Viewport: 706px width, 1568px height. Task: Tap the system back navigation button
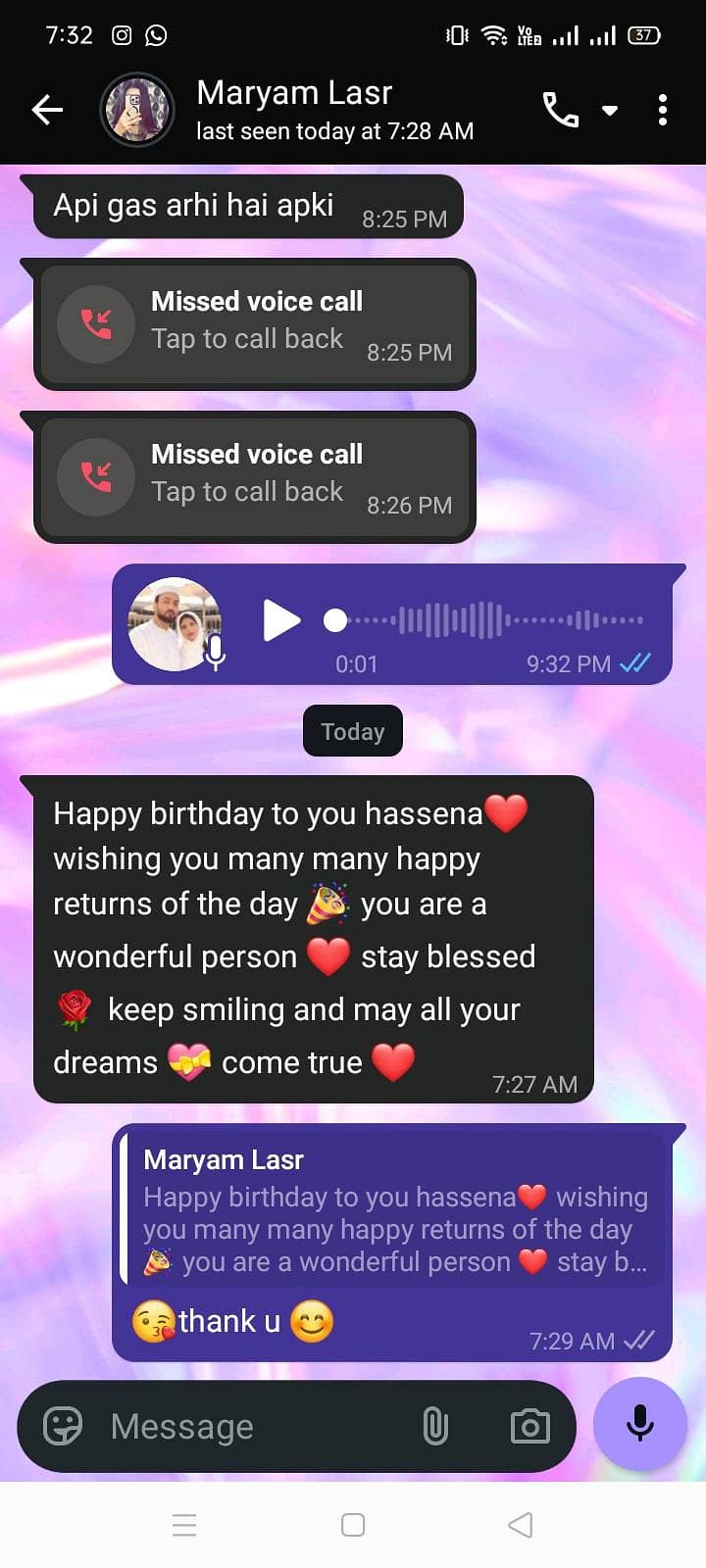521,1525
